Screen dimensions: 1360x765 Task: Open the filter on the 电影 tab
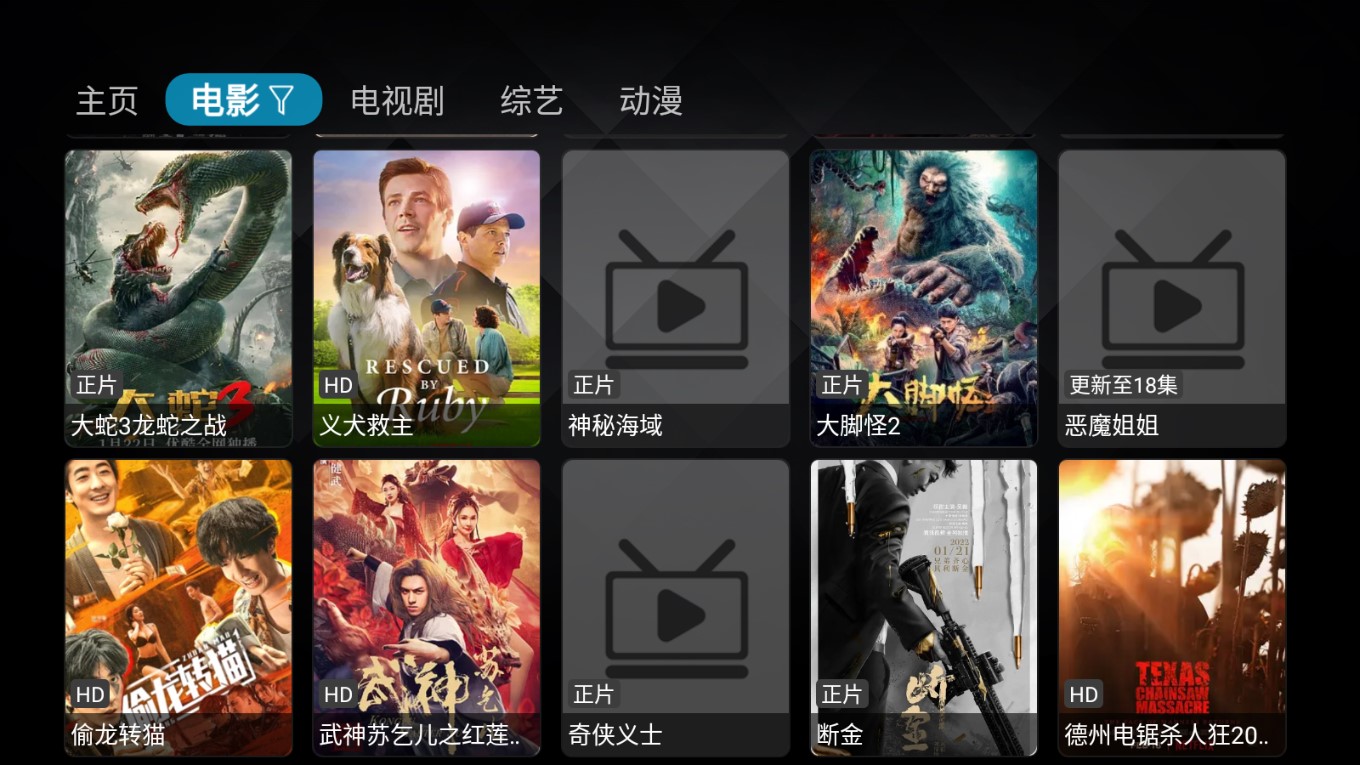[282, 99]
